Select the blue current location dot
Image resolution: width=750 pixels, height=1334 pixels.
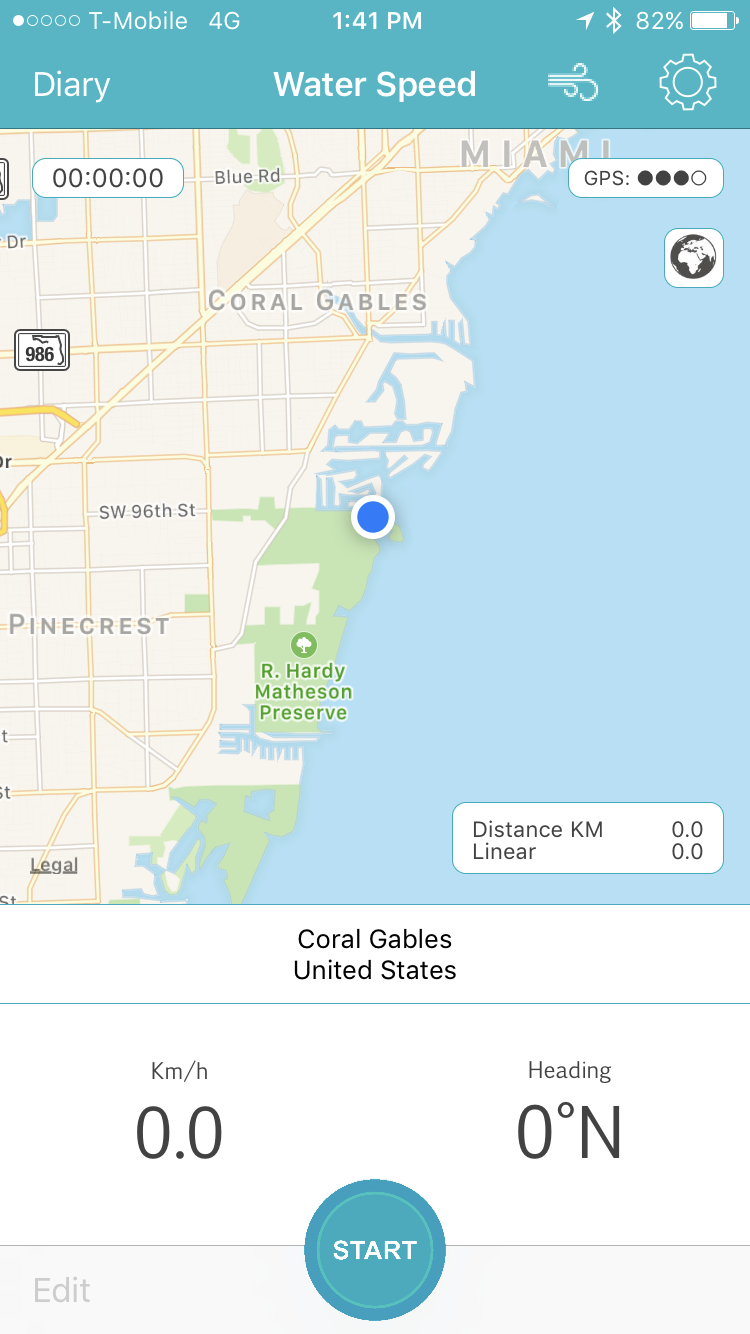click(372, 517)
